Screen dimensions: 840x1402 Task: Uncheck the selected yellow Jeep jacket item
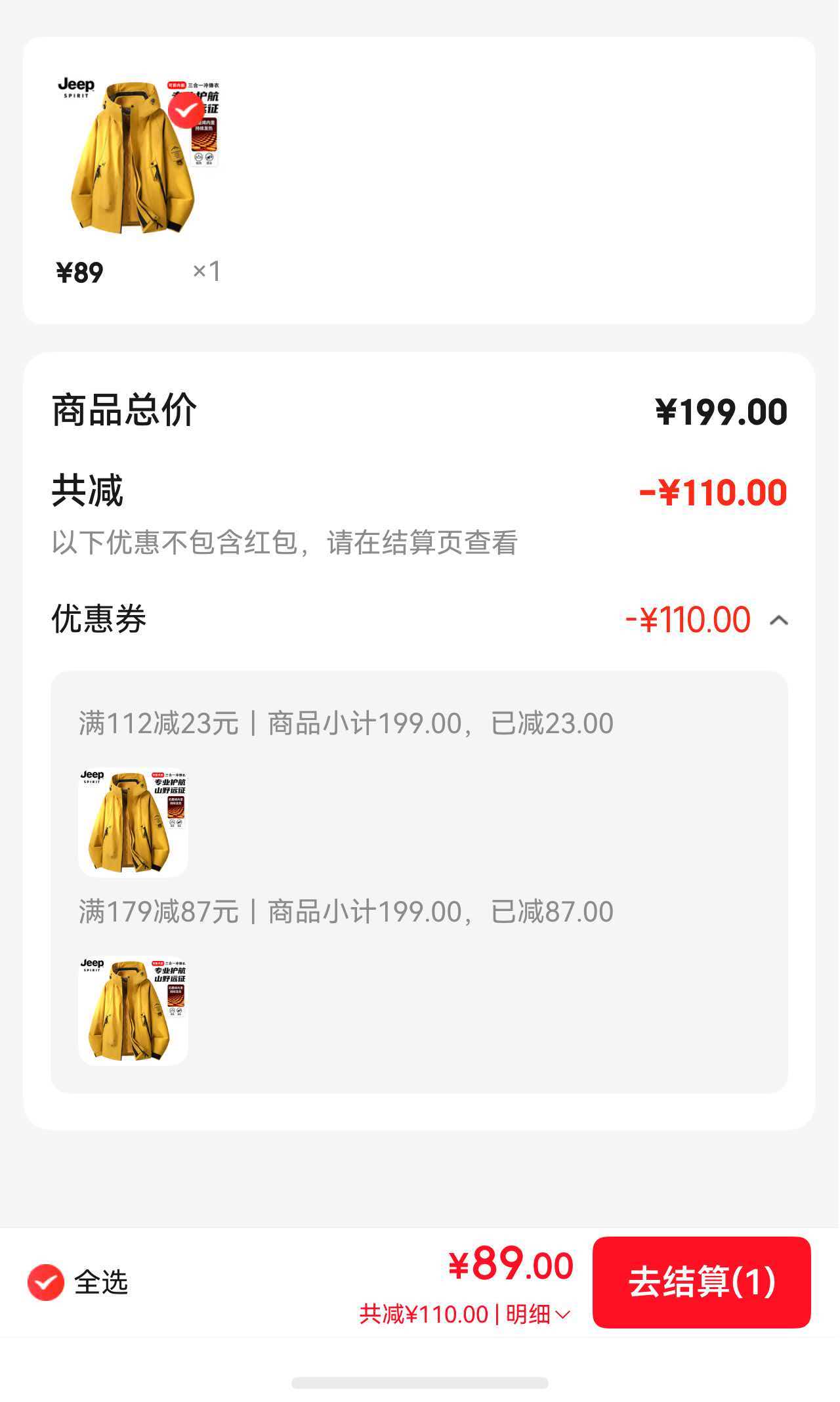tap(186, 111)
